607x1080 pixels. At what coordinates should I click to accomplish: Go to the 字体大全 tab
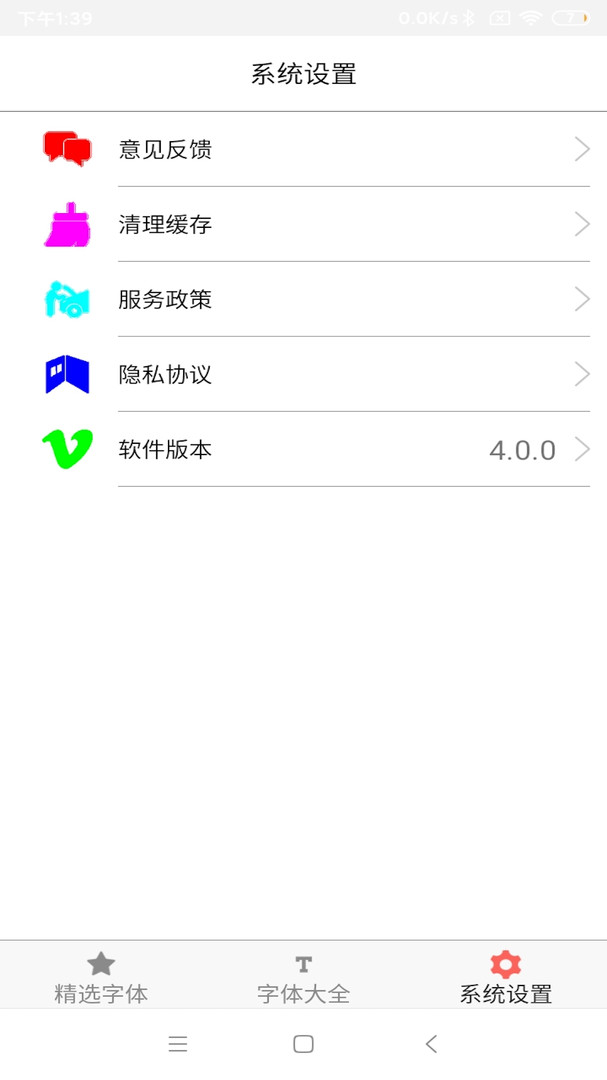click(x=303, y=977)
